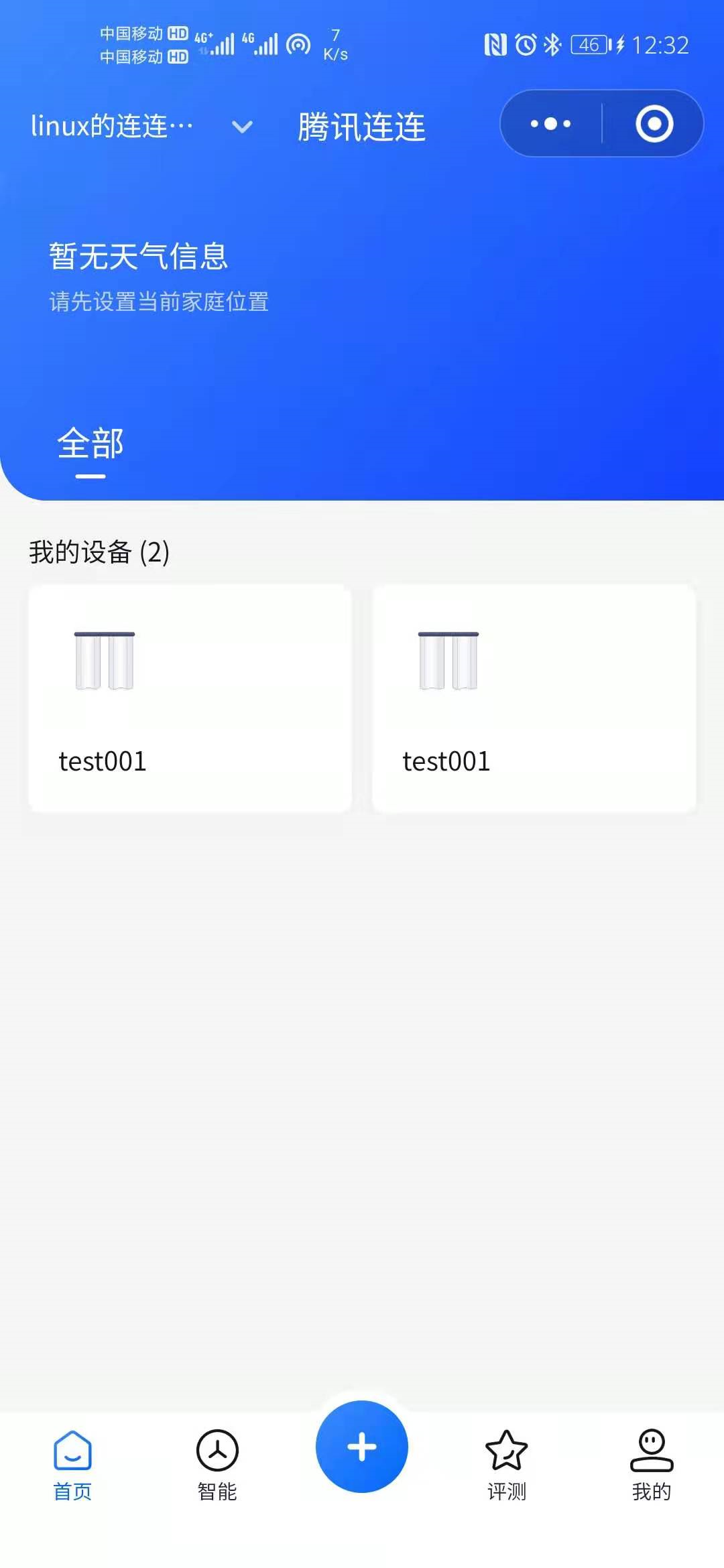This screenshot has width=724, height=1568.
Task: Add a new device with plus button
Action: pyautogui.click(x=362, y=1446)
